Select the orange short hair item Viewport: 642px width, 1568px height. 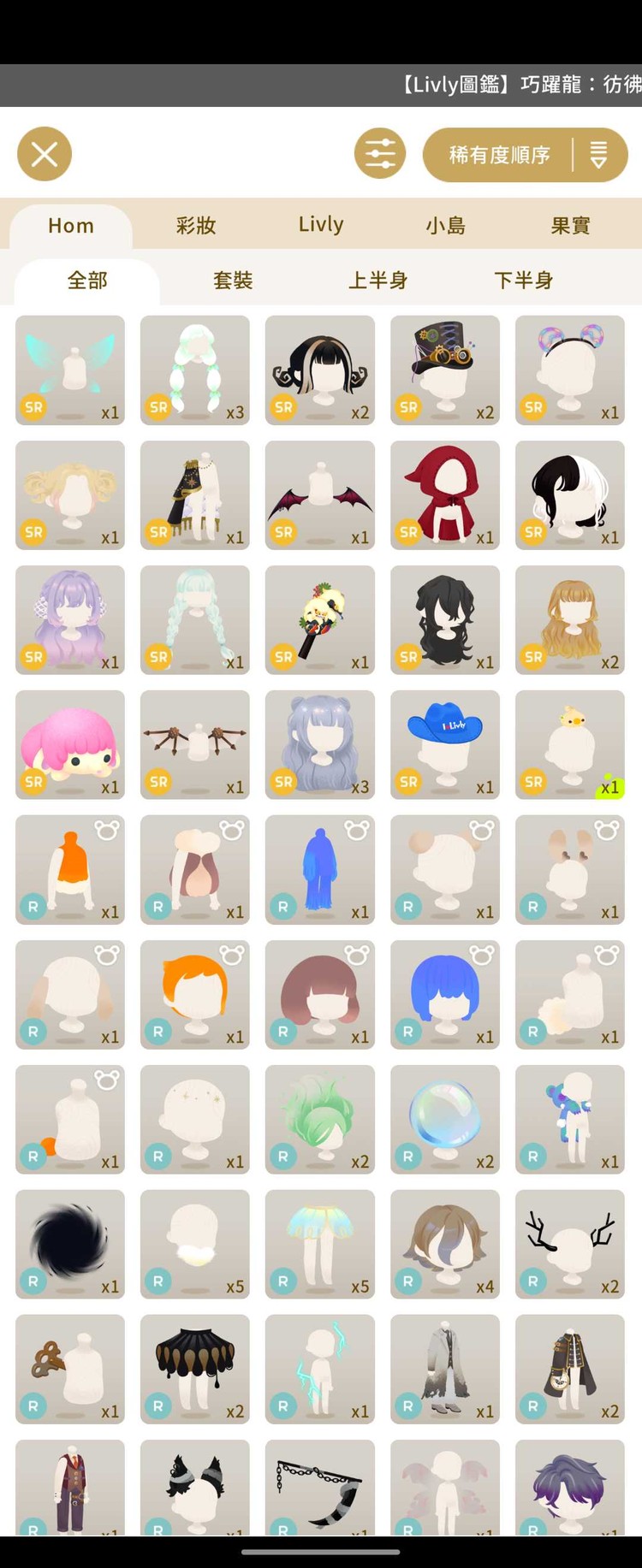point(195,994)
